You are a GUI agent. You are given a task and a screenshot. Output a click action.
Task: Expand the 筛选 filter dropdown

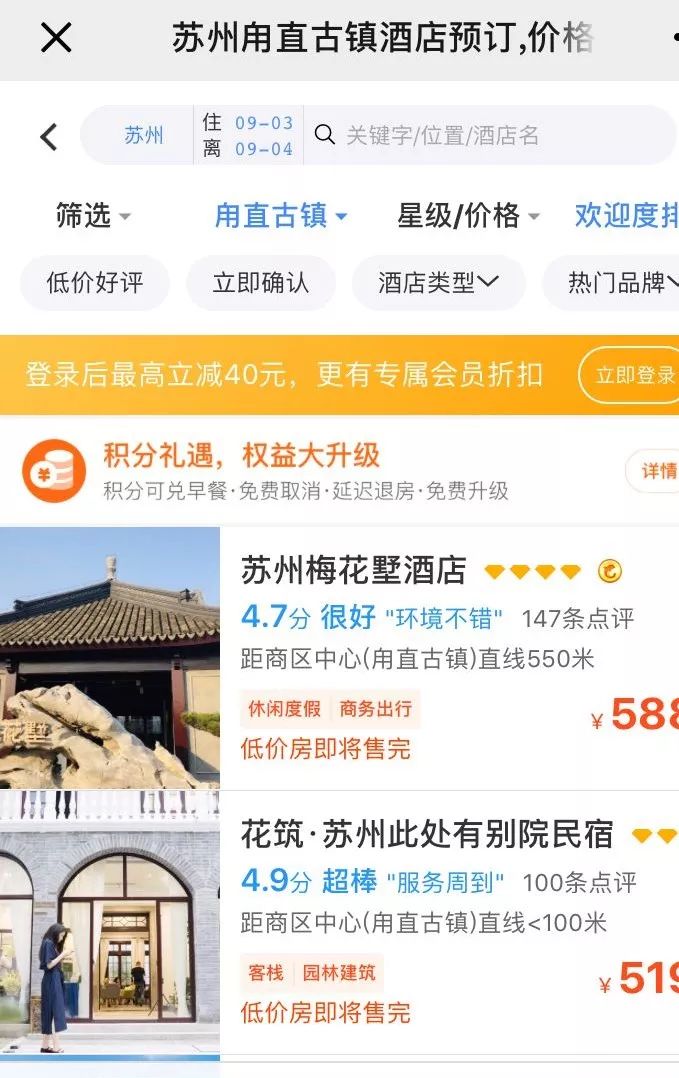click(x=93, y=215)
